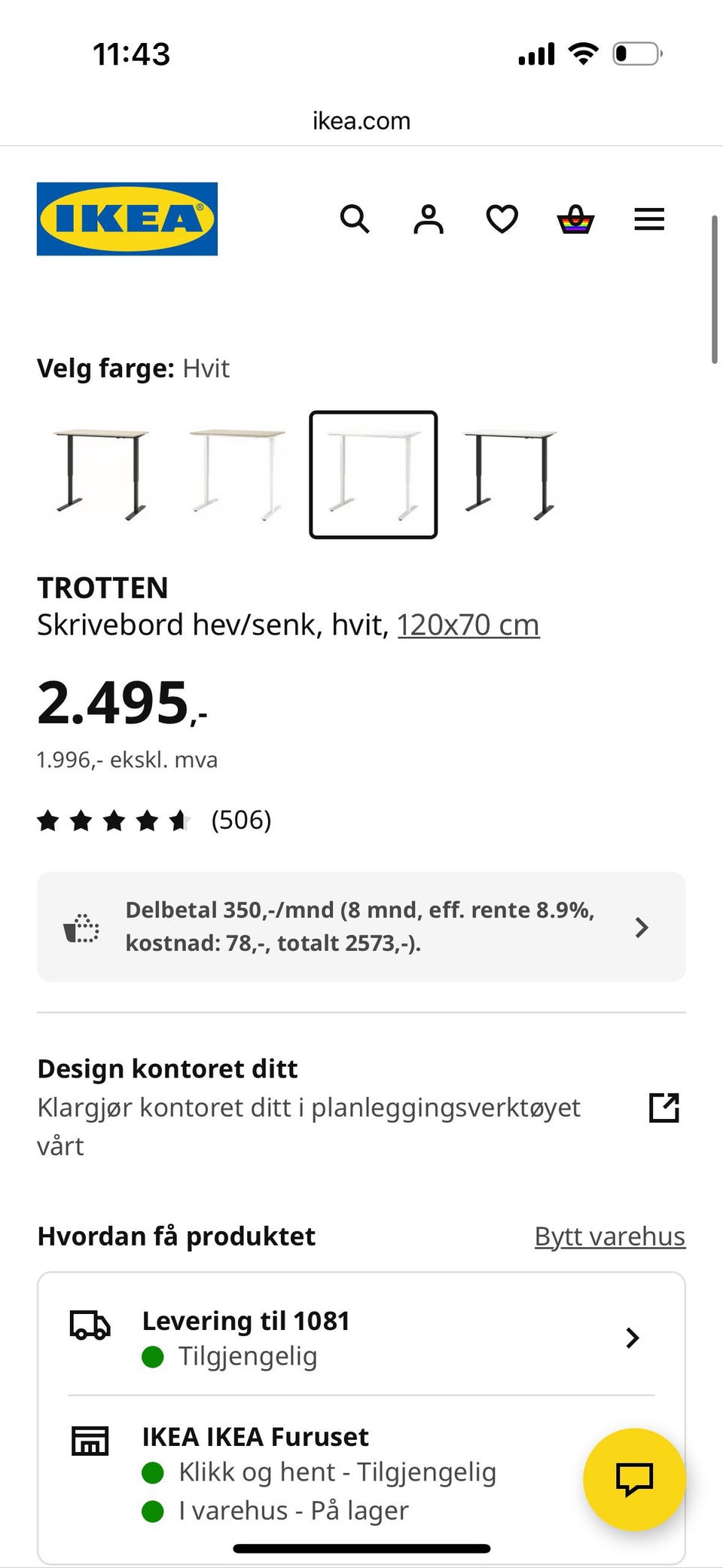Open the rainbow shopping bag icon
723x1568 pixels.
[574, 219]
